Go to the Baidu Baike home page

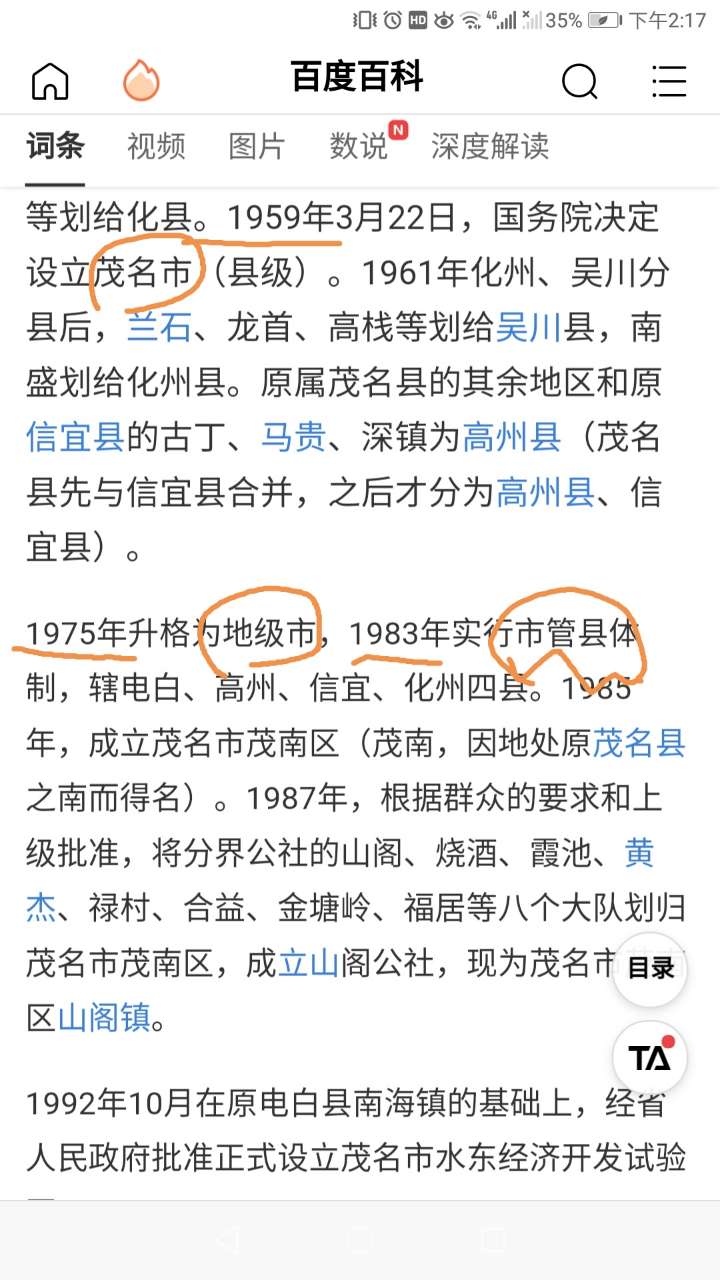point(50,80)
